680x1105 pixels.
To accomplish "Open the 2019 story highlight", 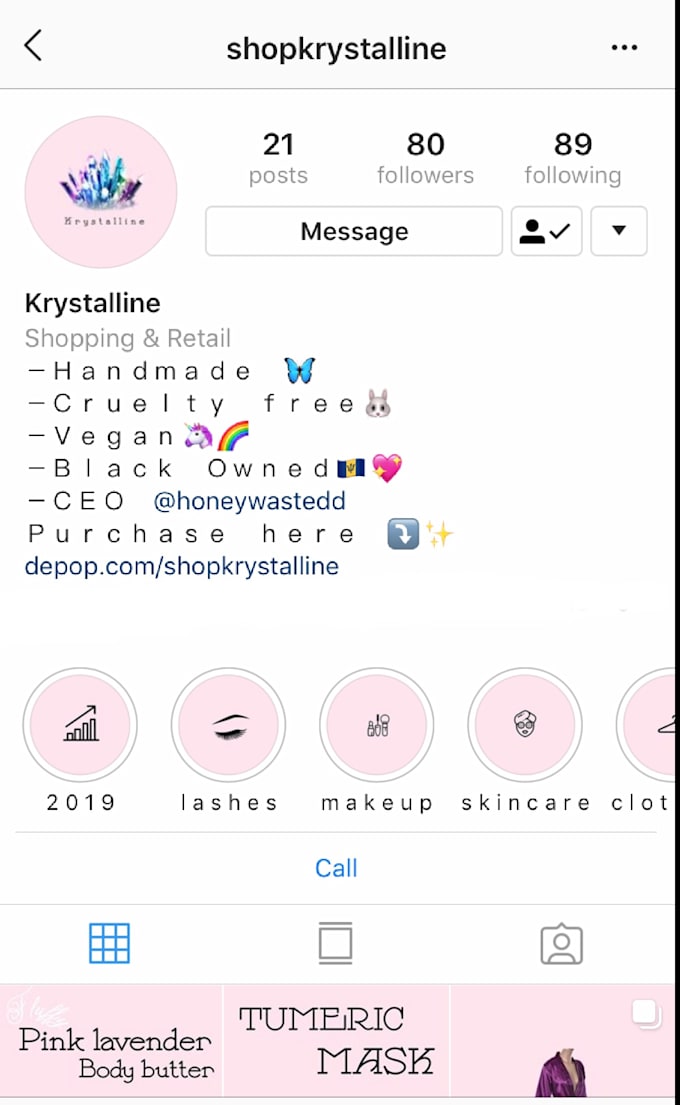I will click(x=80, y=725).
